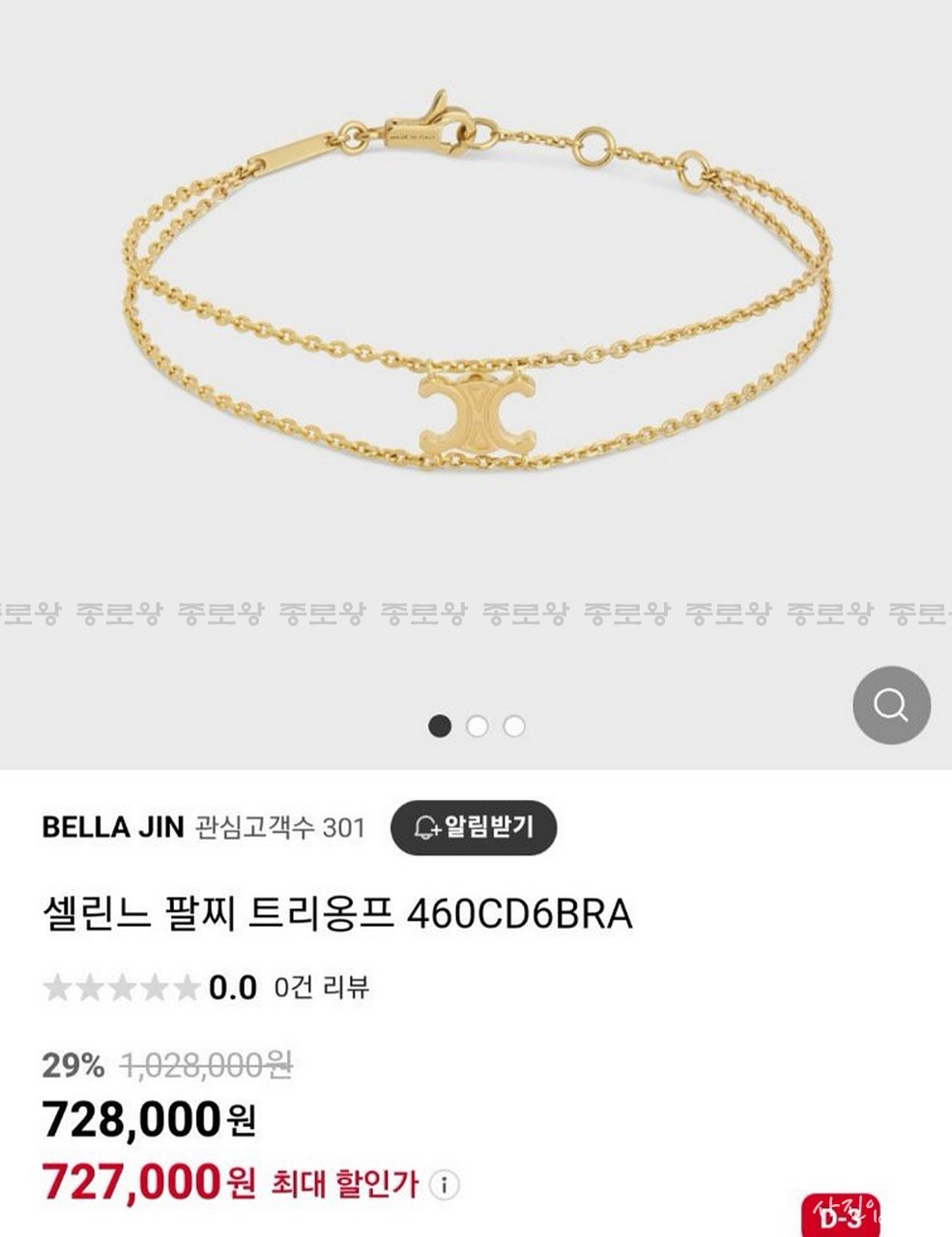Open the BELLA JIN store page
Viewport: 952px width, 1237px height.
pyautogui.click(x=112, y=827)
